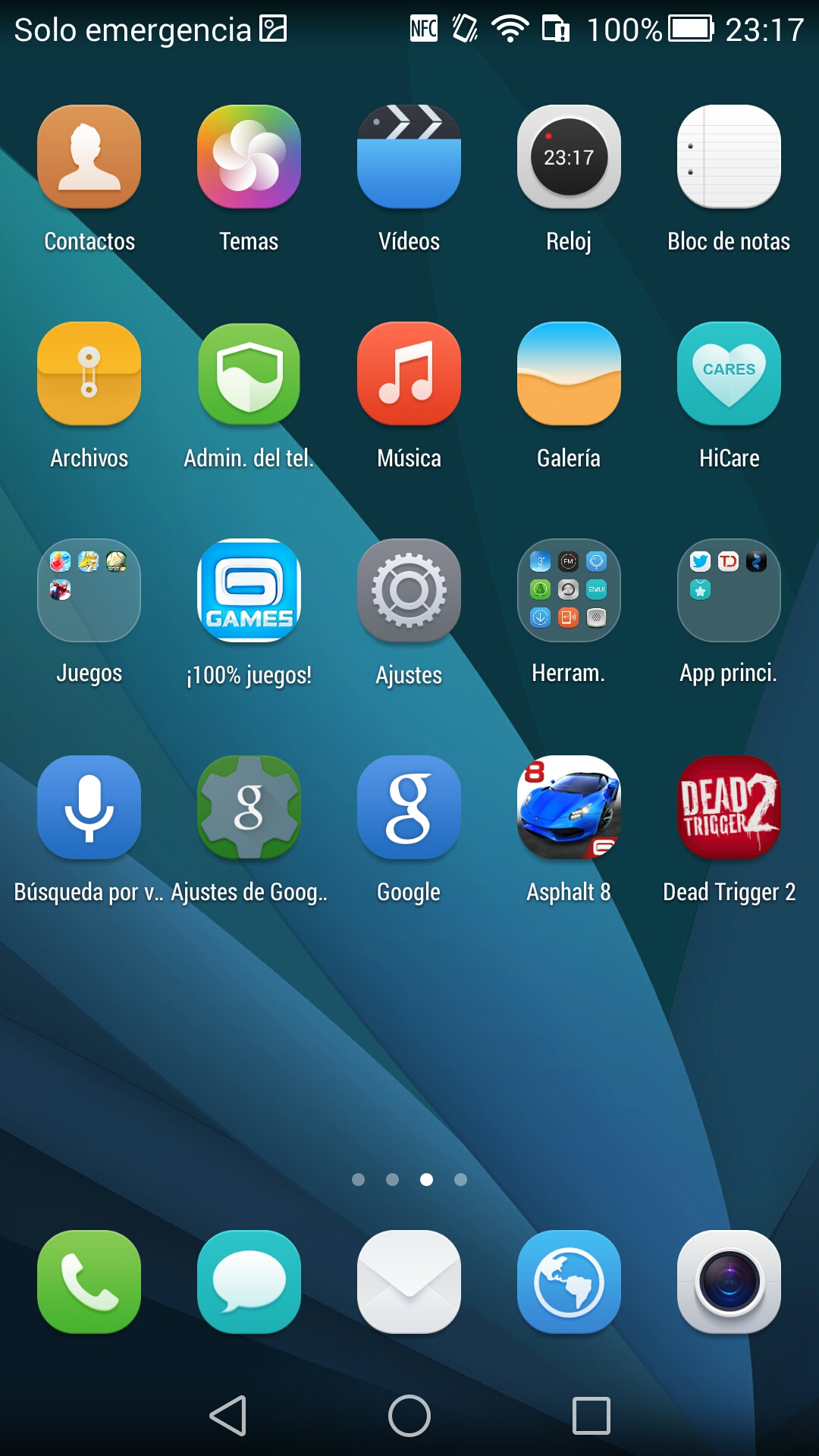Expand the Herram. folder
The image size is (819, 1456).
pyautogui.click(x=569, y=590)
